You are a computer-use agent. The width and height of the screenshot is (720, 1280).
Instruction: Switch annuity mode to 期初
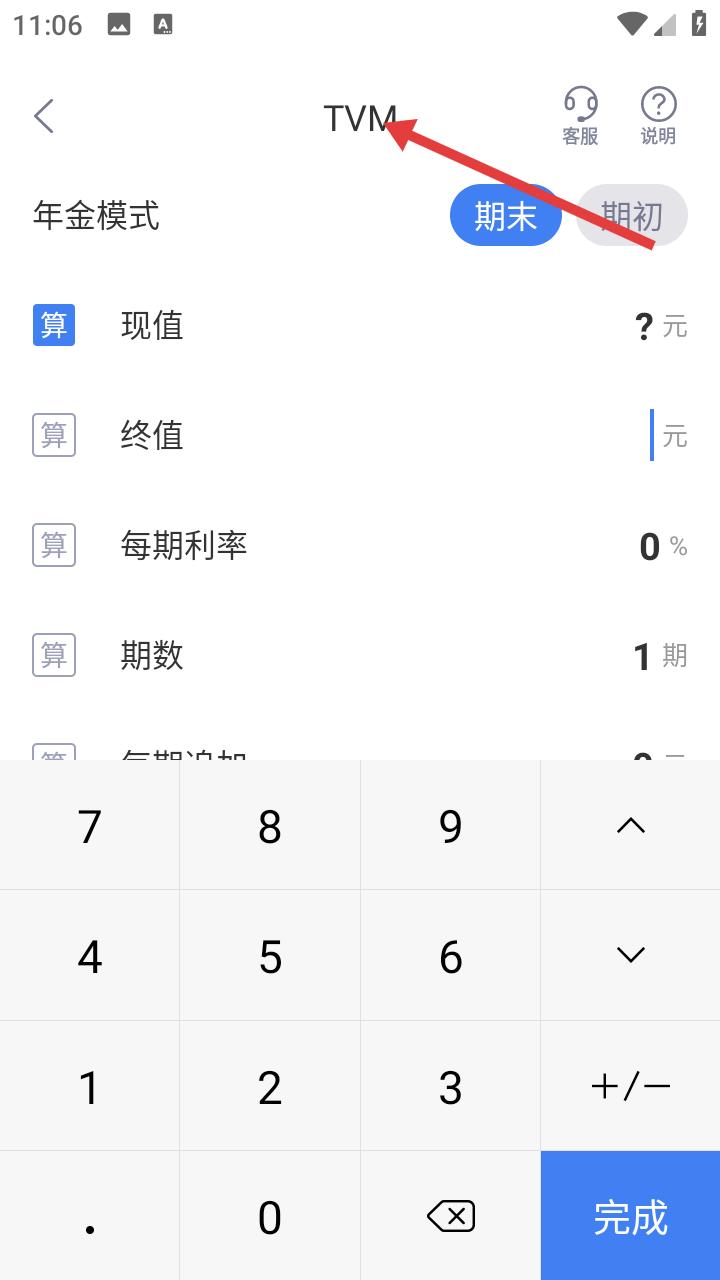(632, 215)
